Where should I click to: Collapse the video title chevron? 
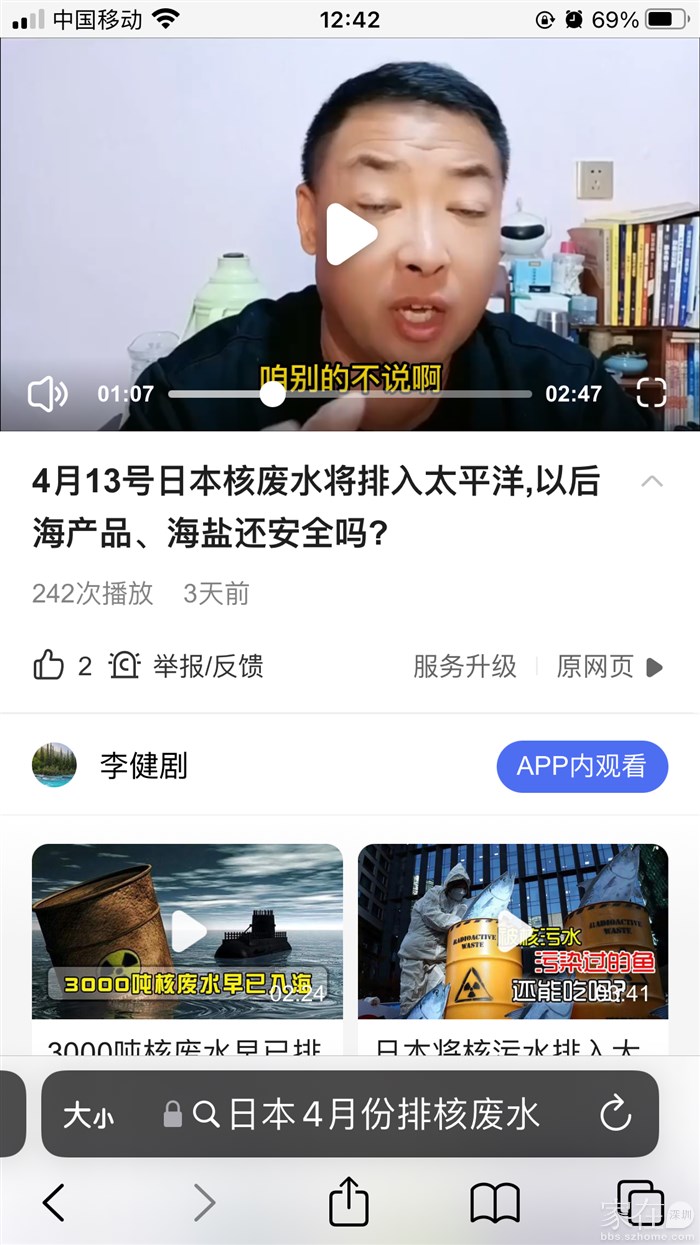click(651, 482)
